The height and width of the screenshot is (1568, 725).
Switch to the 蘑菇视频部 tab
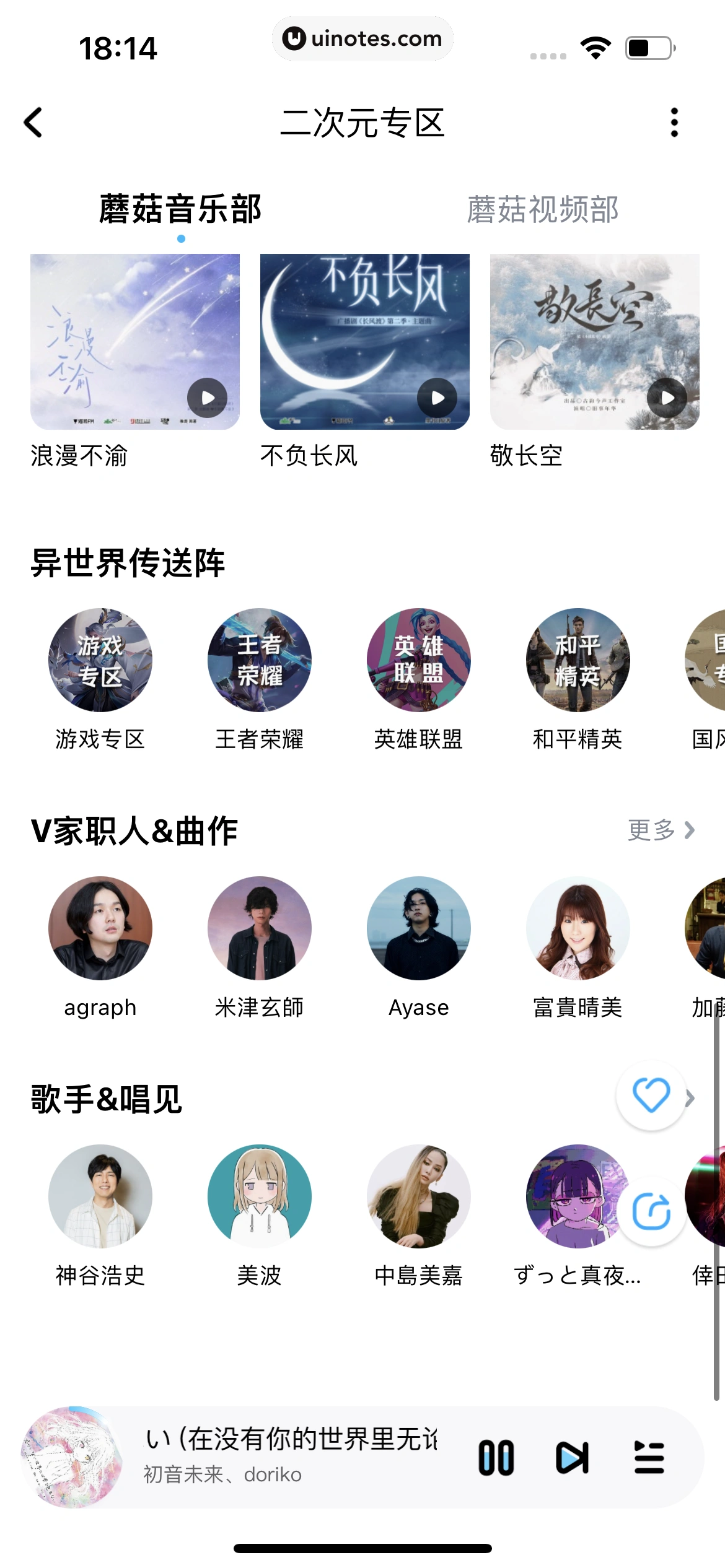542,209
